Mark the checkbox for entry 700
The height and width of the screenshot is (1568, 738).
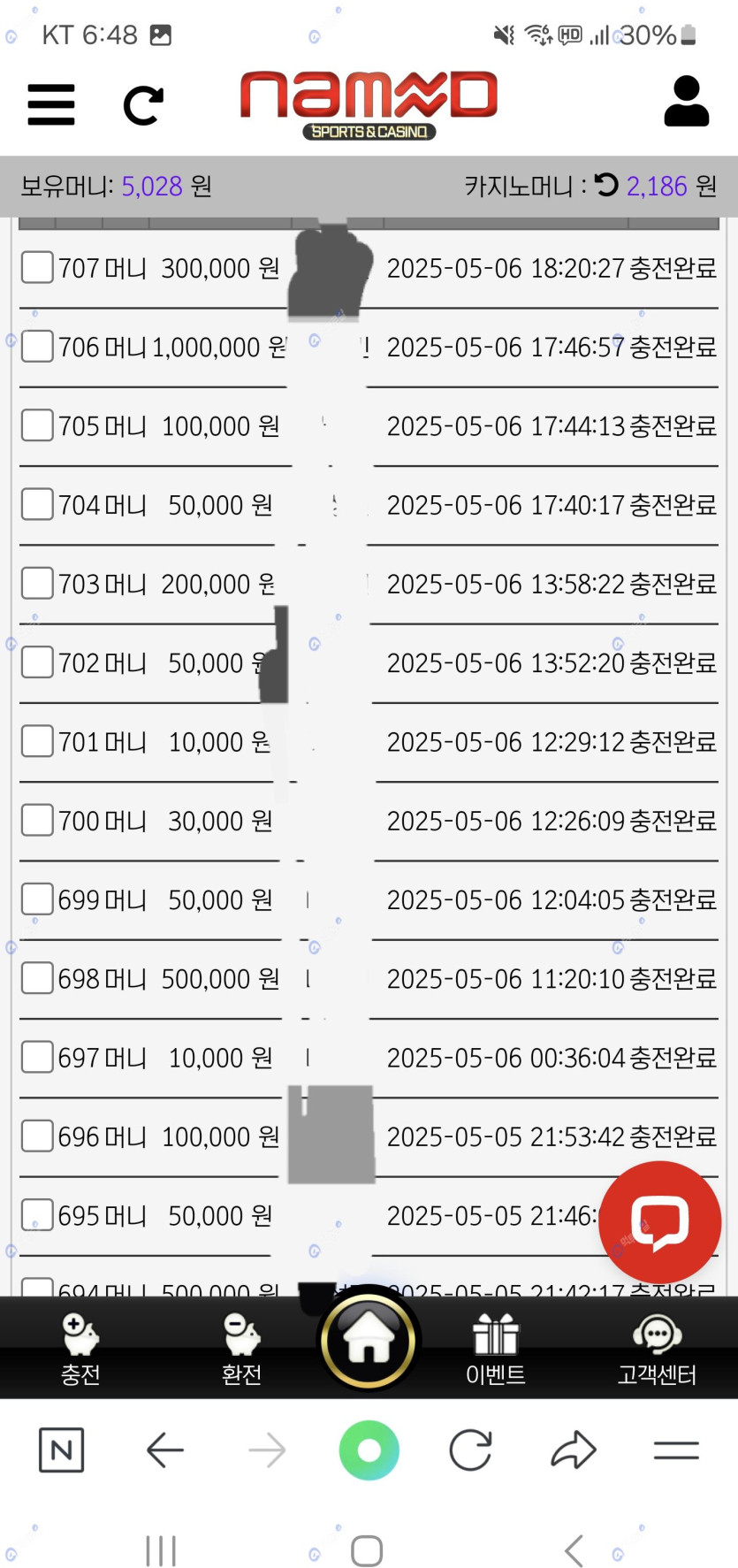click(37, 821)
